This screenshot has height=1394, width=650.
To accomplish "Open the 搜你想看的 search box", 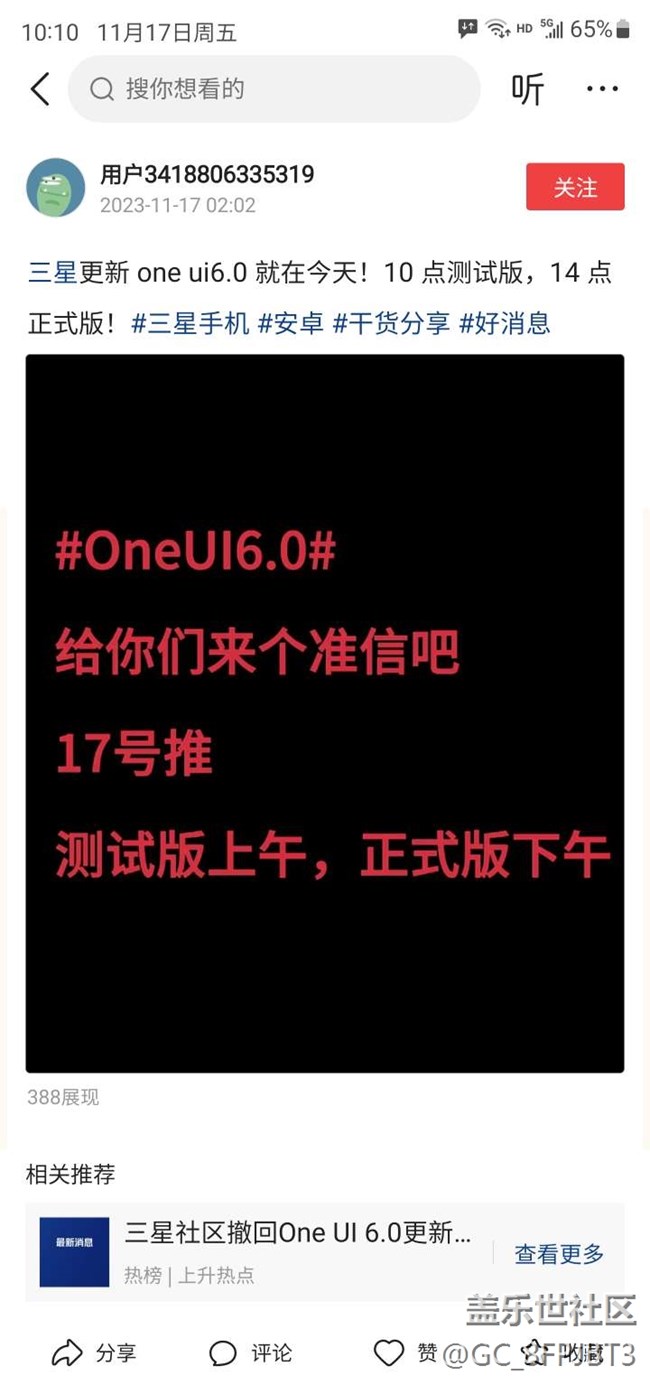I will pos(273,89).
